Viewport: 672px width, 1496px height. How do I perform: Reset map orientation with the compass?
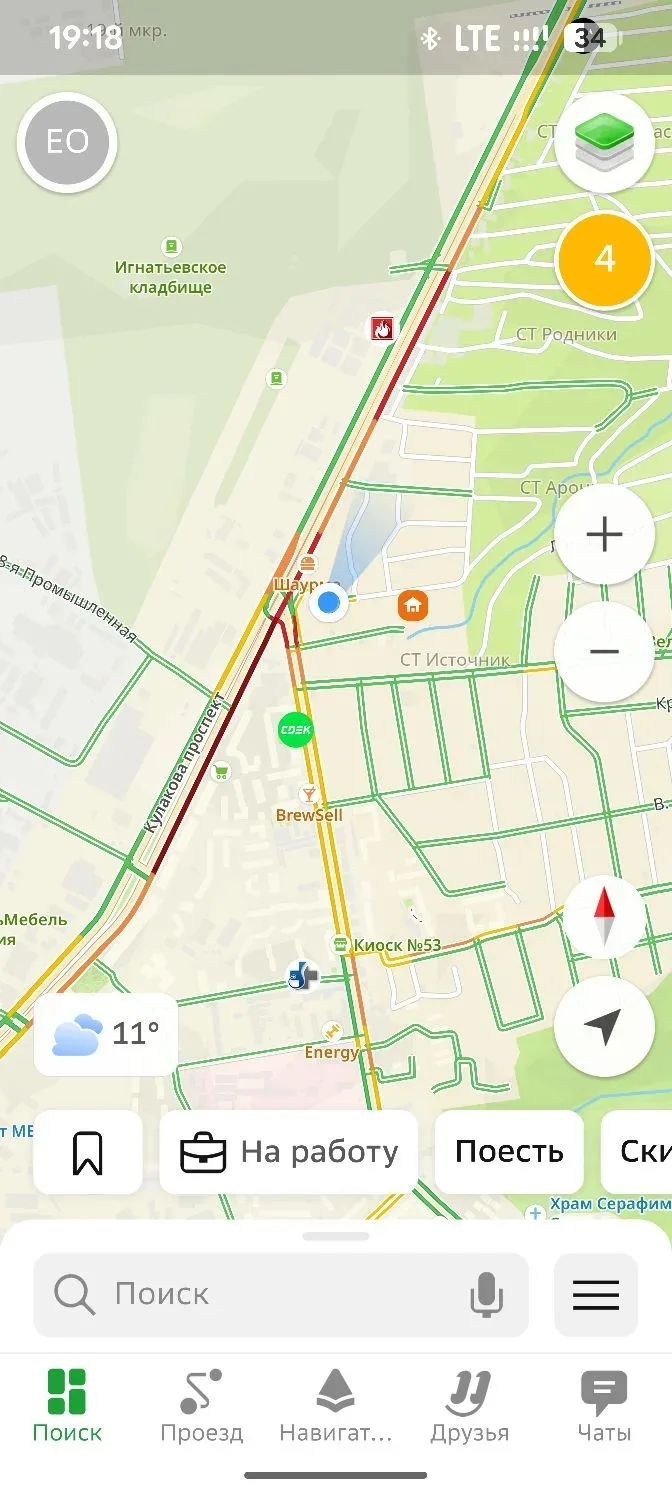pyautogui.click(x=604, y=917)
